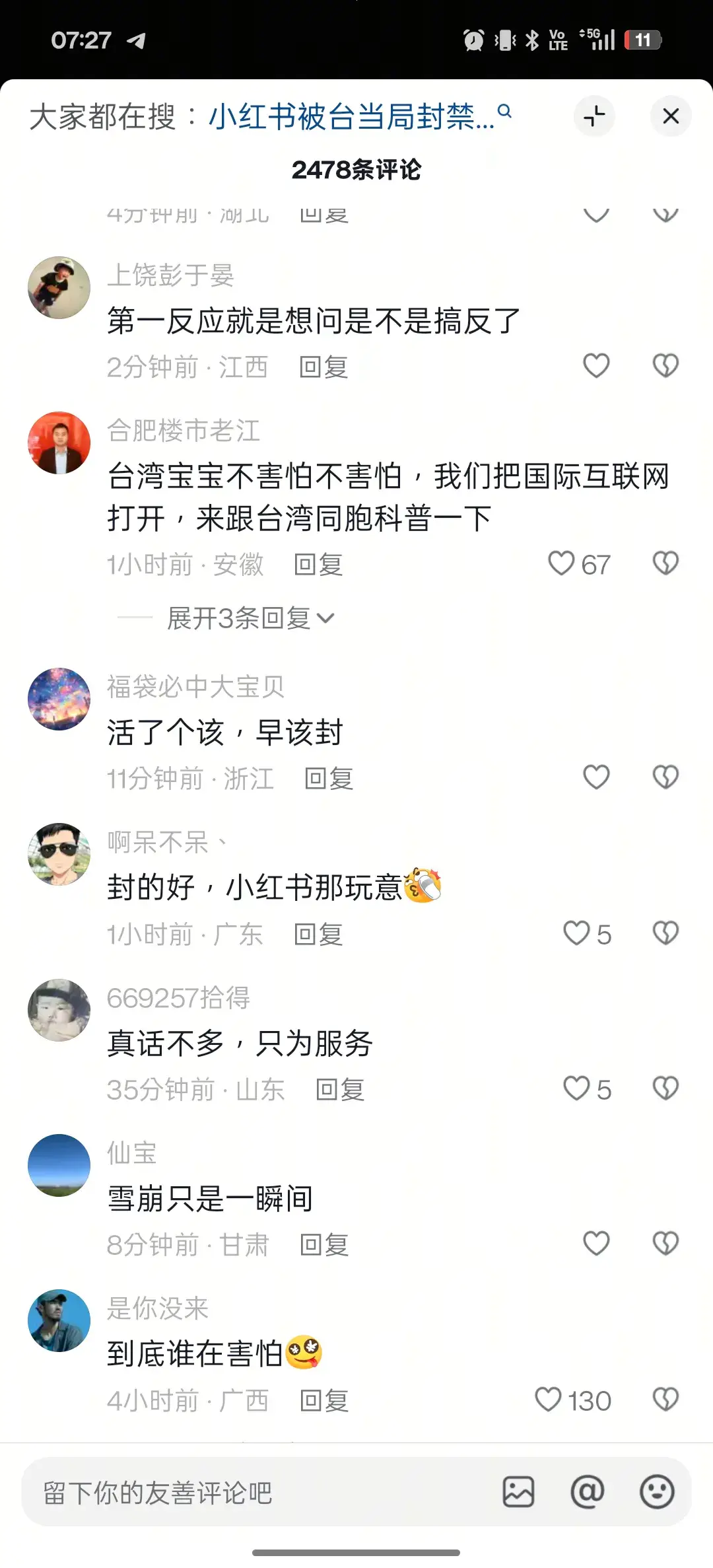Screen dimensions: 713x1568
Task: Like 上饶彭于晏's comment
Action: tap(596, 366)
